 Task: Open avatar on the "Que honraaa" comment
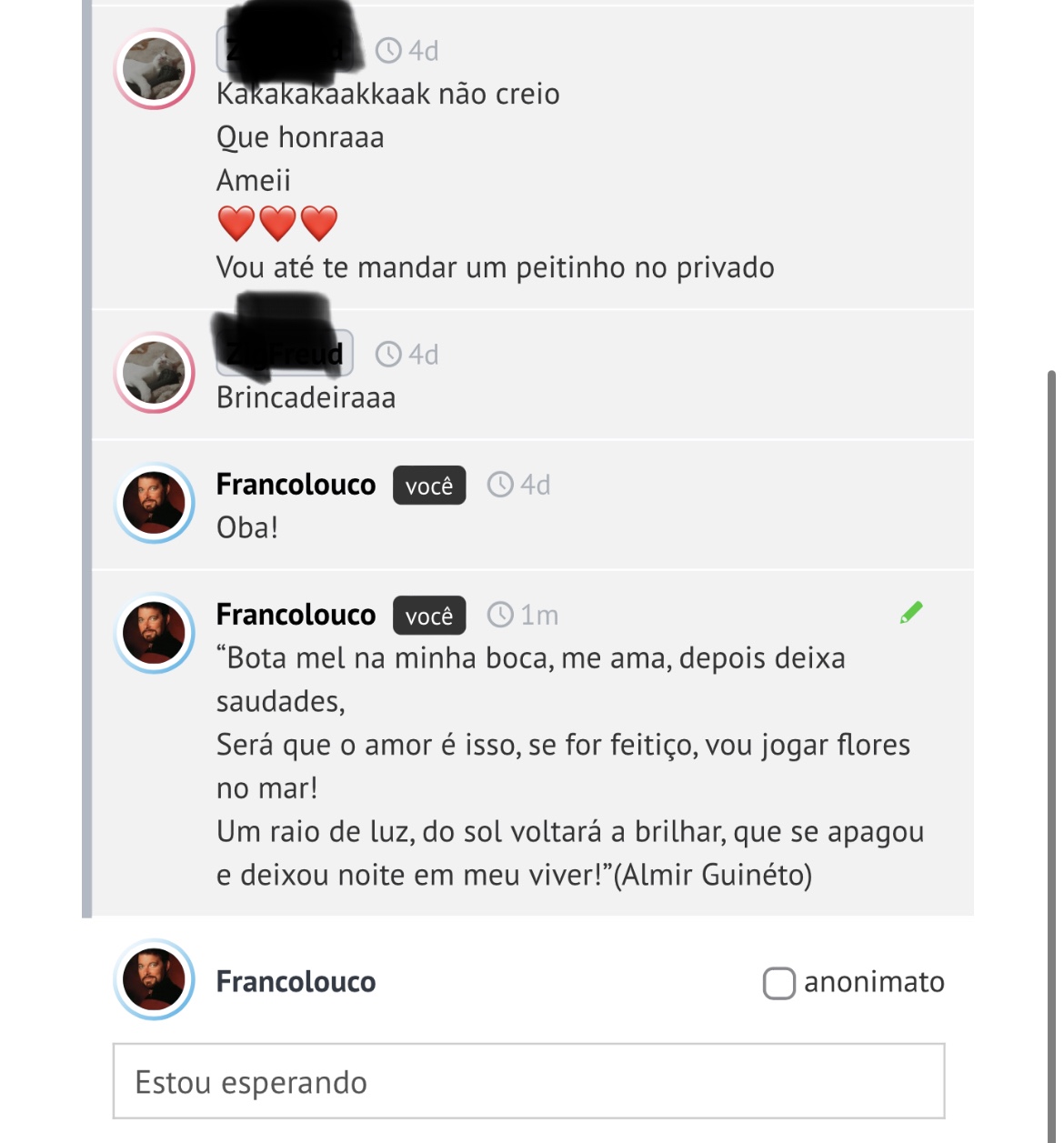155,69
